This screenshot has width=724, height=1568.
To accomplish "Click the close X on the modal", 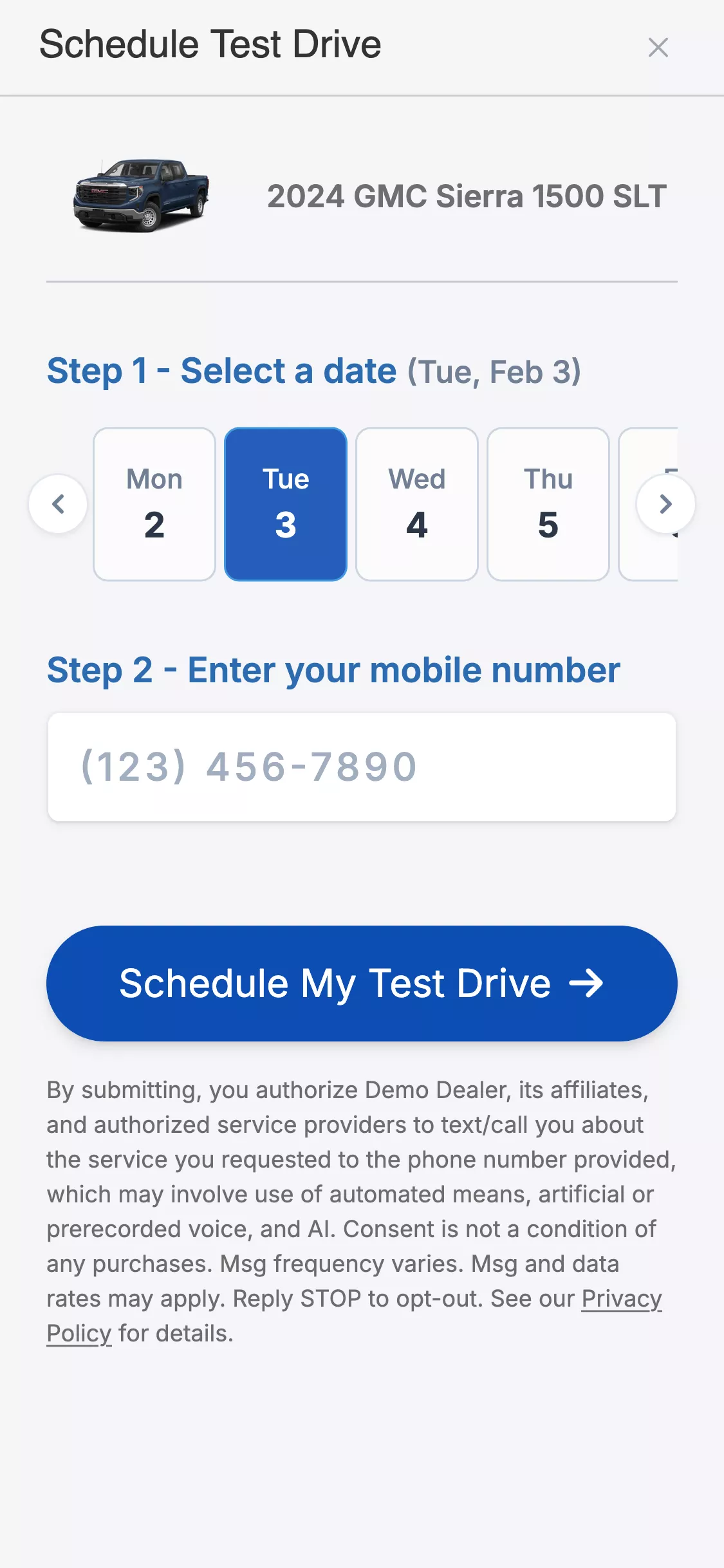I will (x=658, y=47).
